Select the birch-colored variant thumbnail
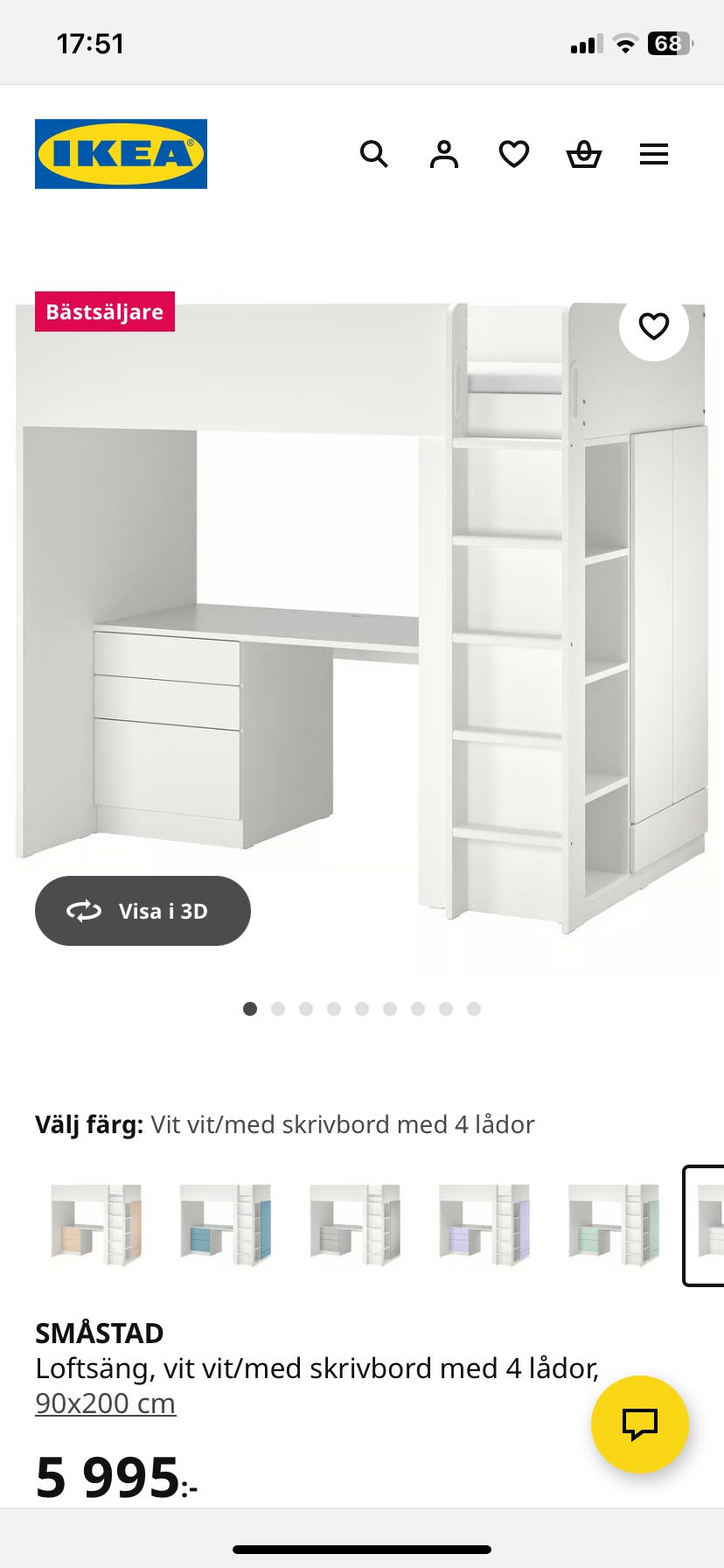 coord(96,1223)
